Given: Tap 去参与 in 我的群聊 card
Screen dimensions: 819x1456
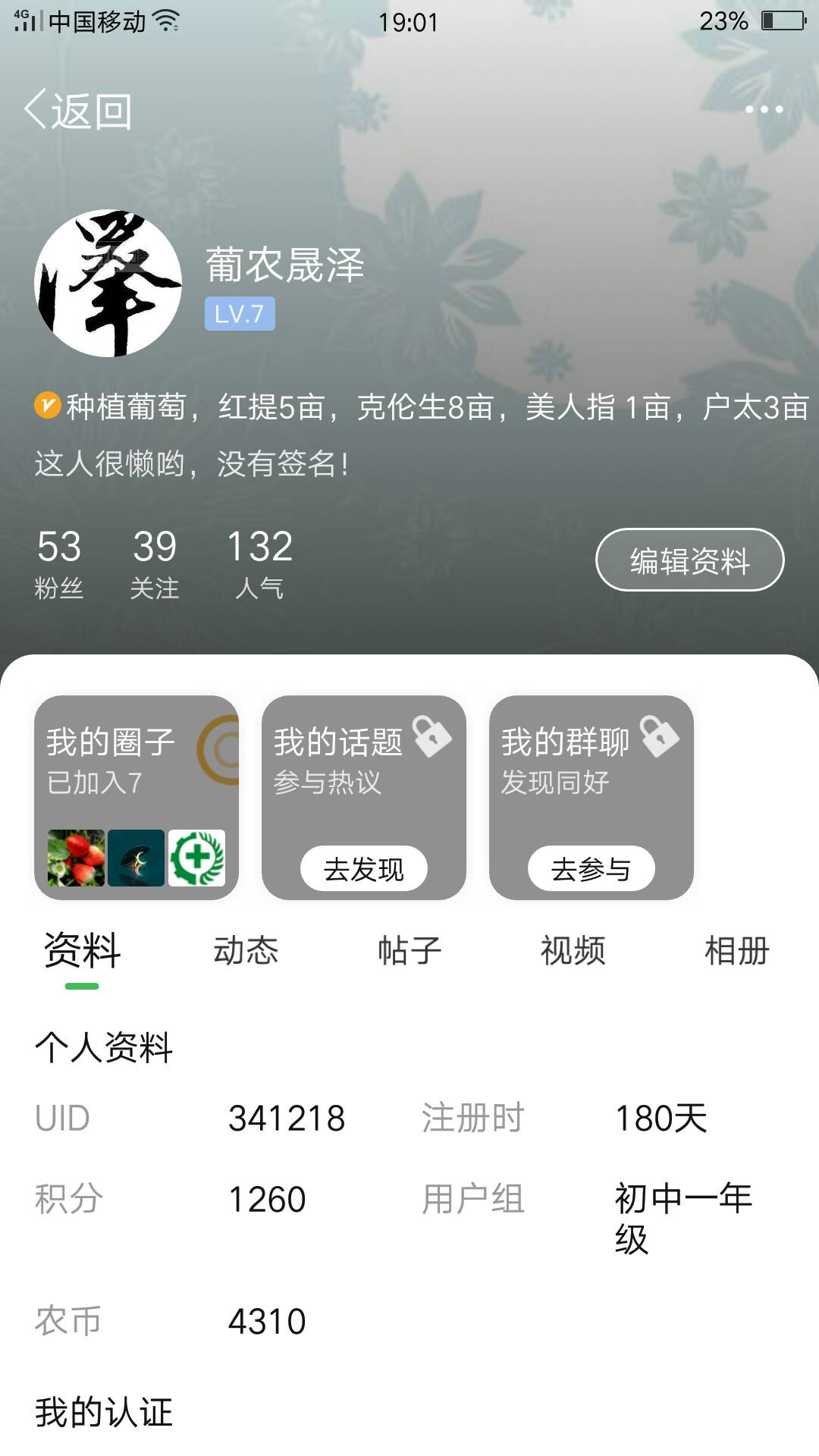Looking at the screenshot, I should (x=591, y=868).
